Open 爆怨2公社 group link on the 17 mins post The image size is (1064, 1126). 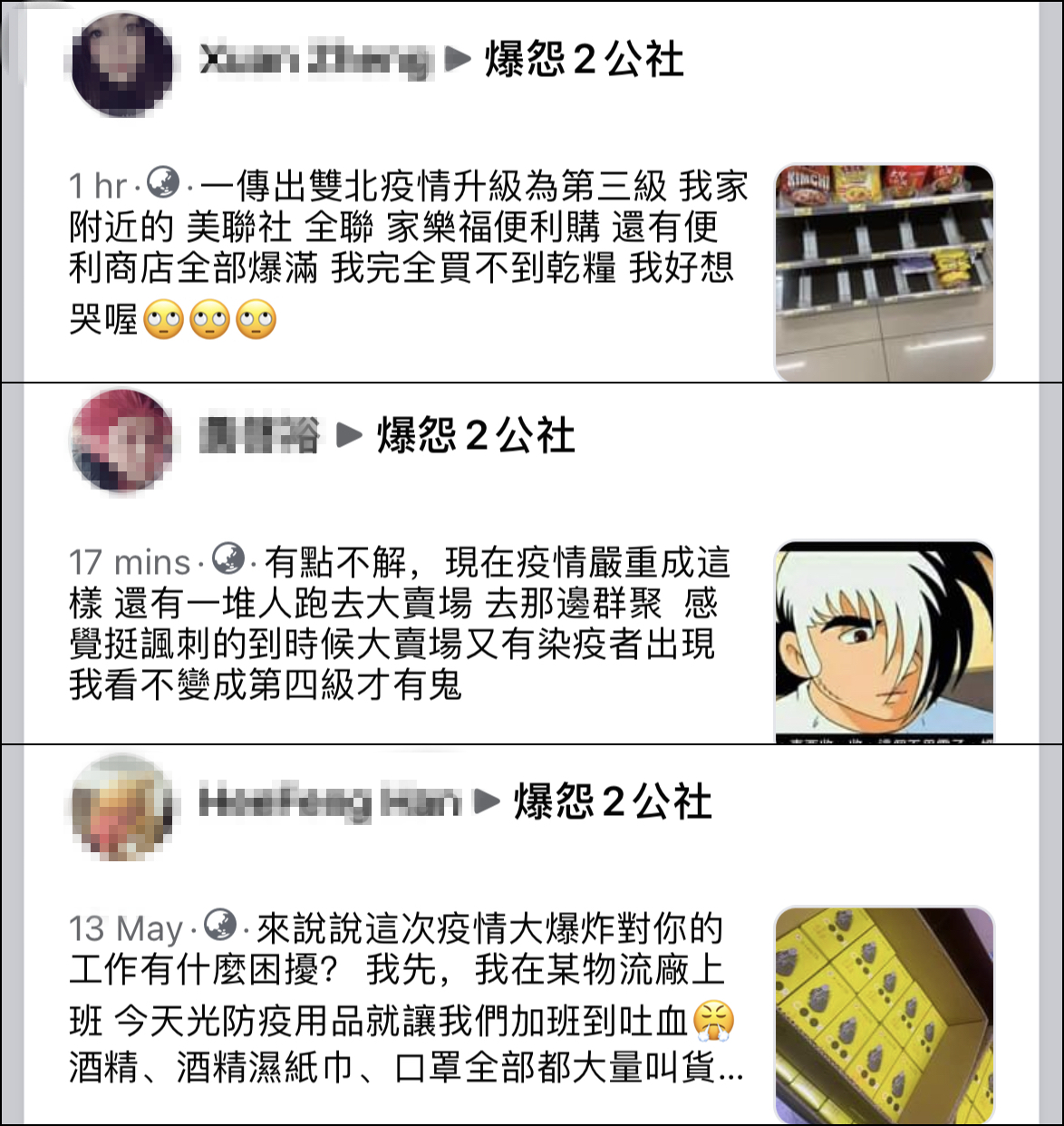[476, 436]
